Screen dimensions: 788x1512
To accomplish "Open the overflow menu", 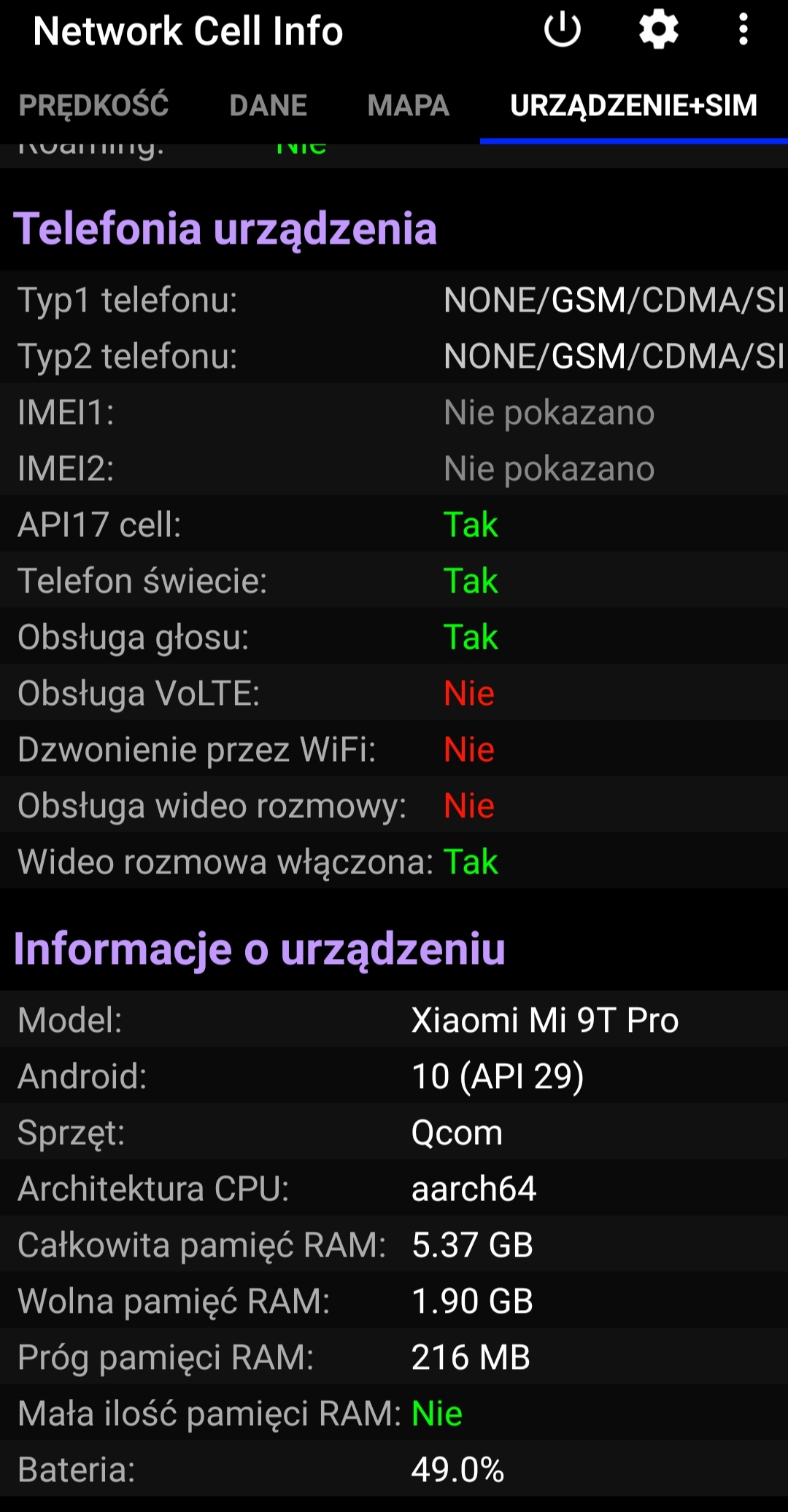I will [x=743, y=31].
